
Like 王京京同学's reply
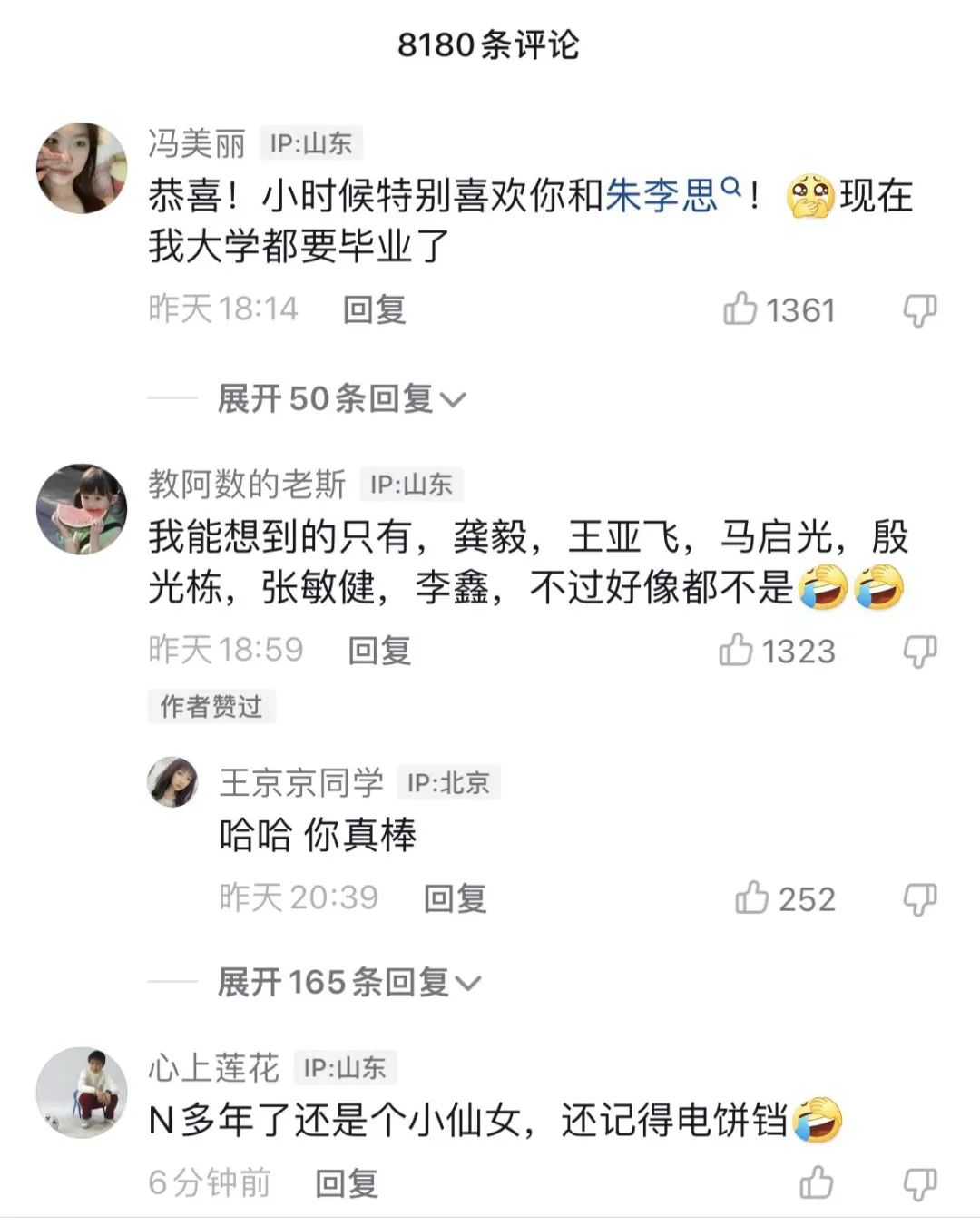click(752, 897)
